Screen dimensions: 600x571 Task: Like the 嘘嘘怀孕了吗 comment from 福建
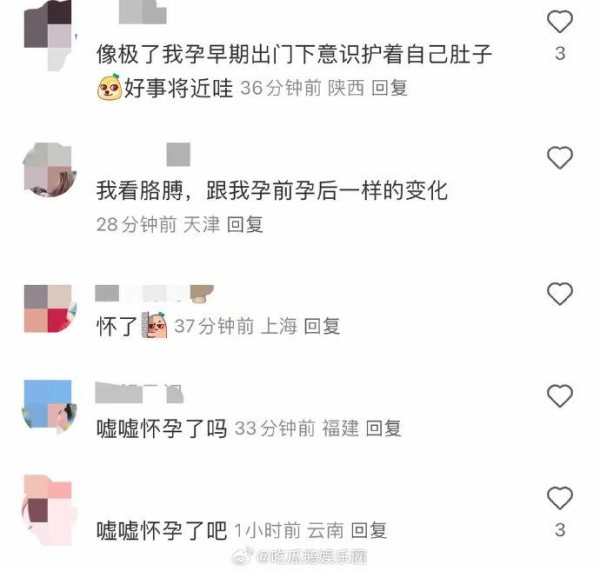point(561,395)
